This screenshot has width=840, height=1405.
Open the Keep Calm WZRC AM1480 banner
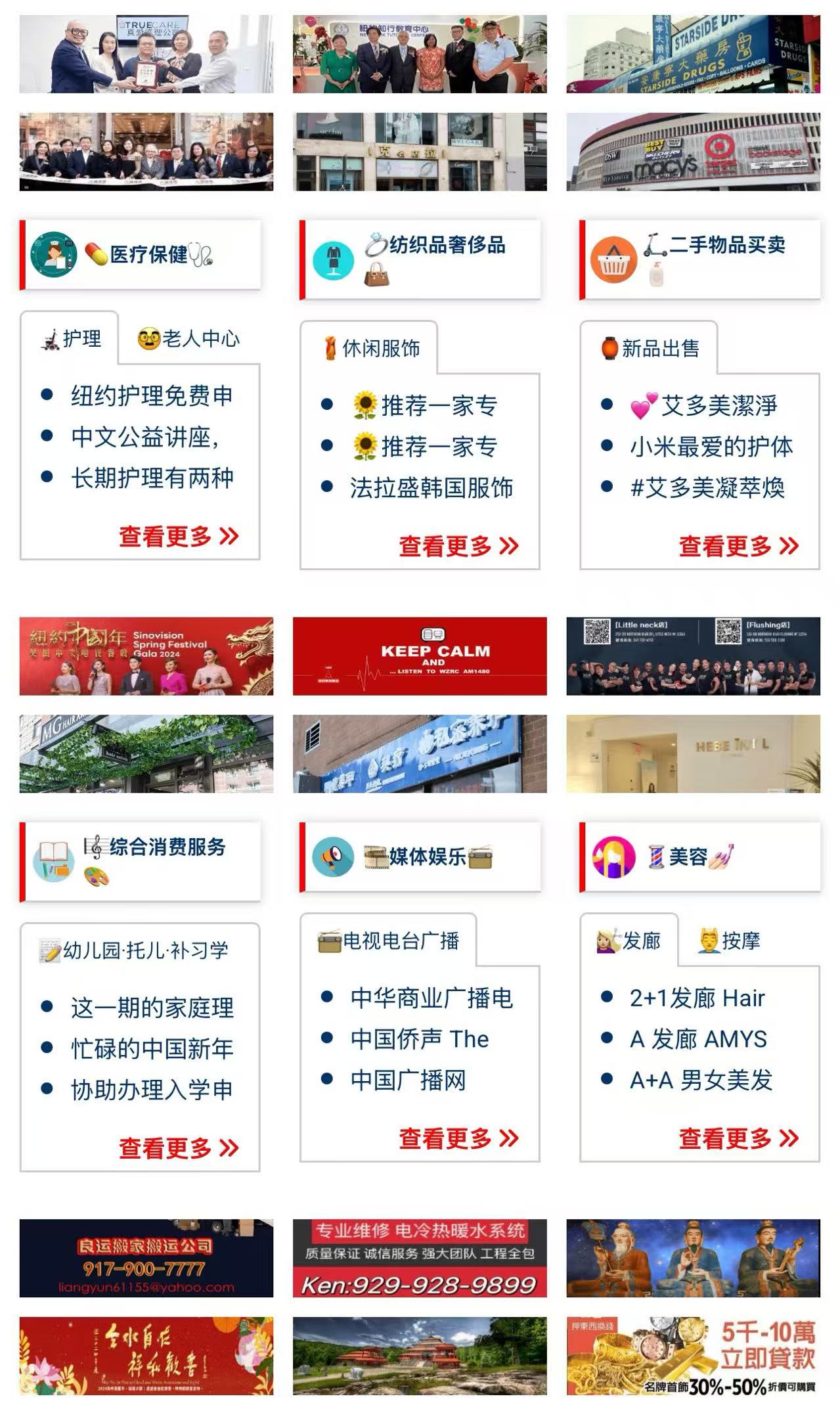pos(419,656)
